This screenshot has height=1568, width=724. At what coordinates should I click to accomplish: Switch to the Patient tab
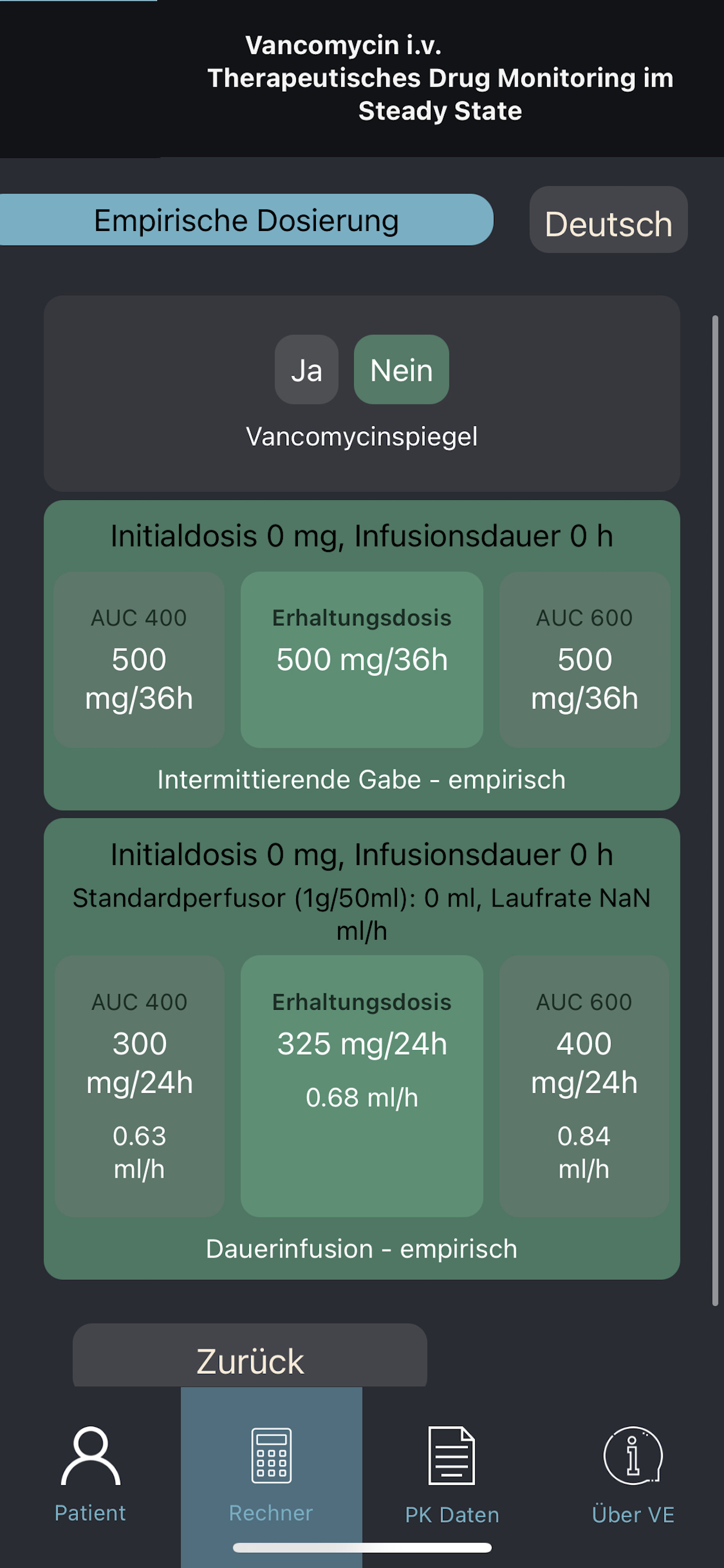pos(90,1473)
